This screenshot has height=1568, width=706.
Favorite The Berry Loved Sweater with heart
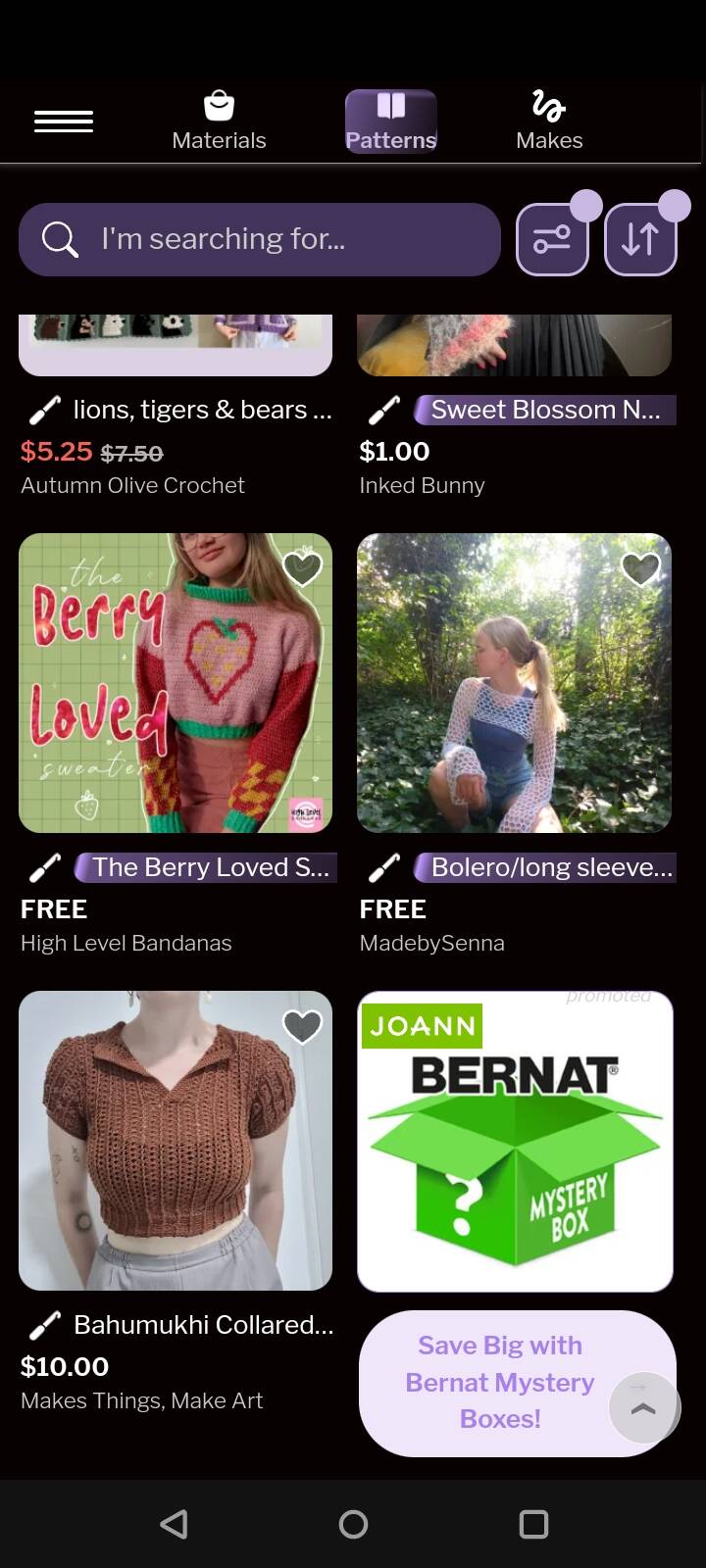tap(302, 567)
